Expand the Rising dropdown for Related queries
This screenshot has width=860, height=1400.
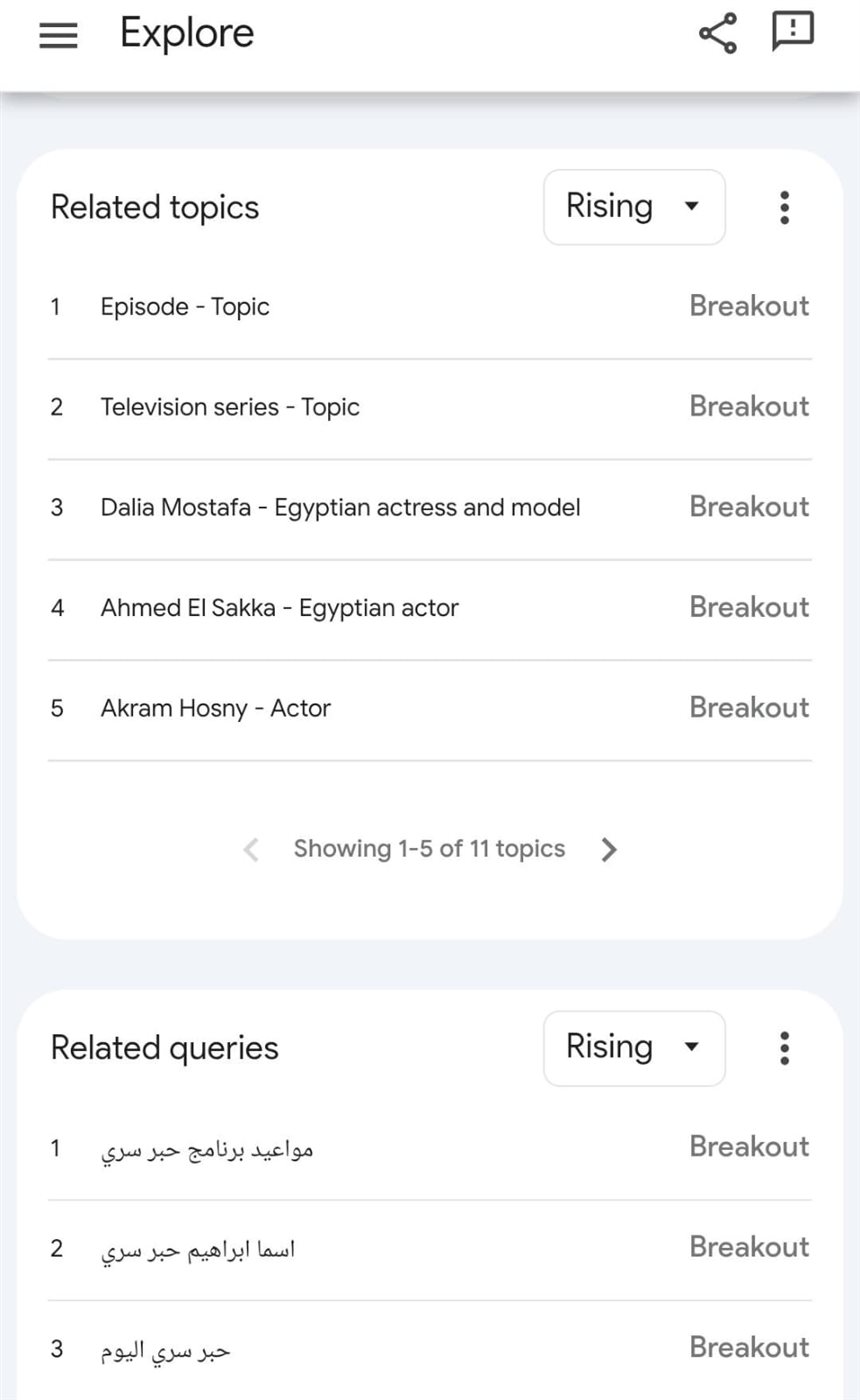click(x=634, y=1048)
